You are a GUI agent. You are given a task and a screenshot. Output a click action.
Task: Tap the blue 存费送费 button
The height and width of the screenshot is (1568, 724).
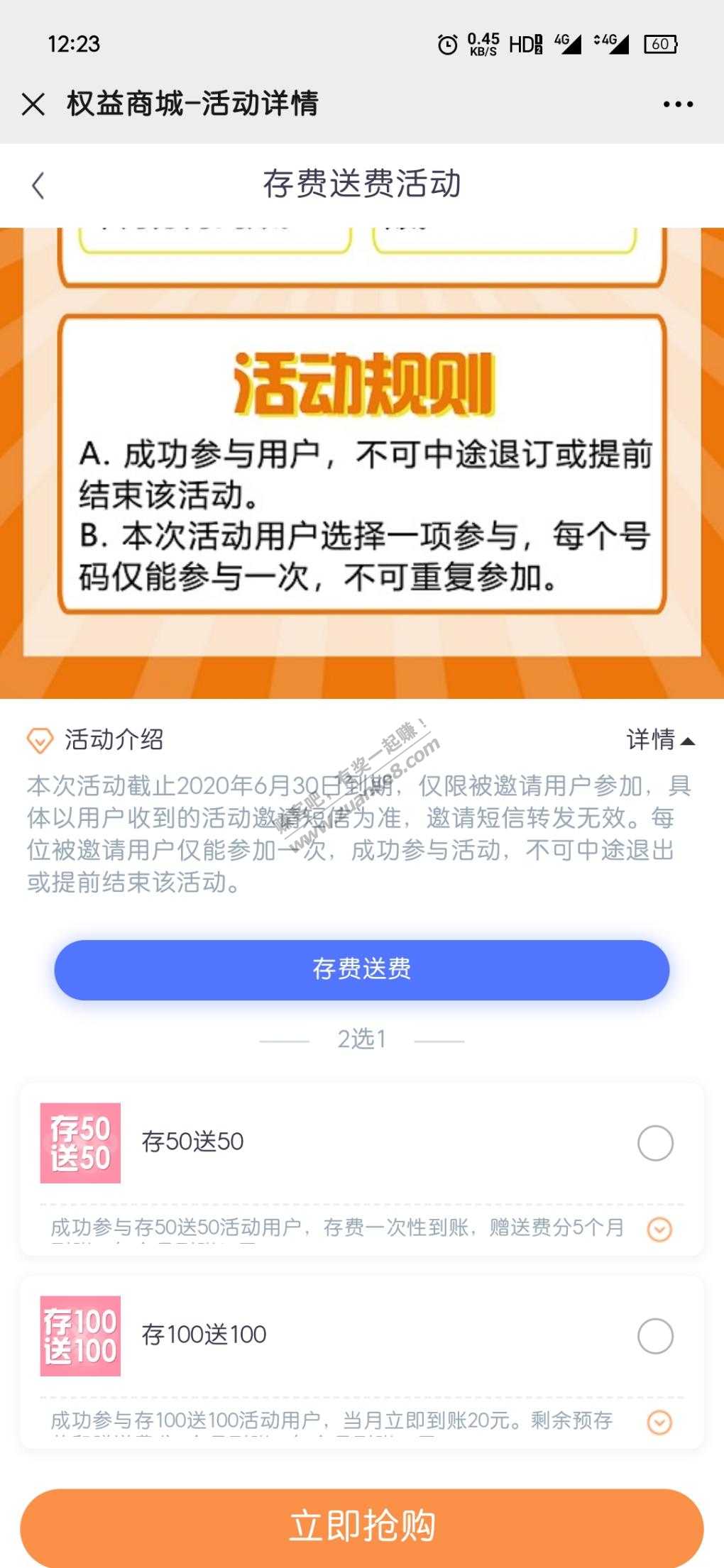[362, 969]
